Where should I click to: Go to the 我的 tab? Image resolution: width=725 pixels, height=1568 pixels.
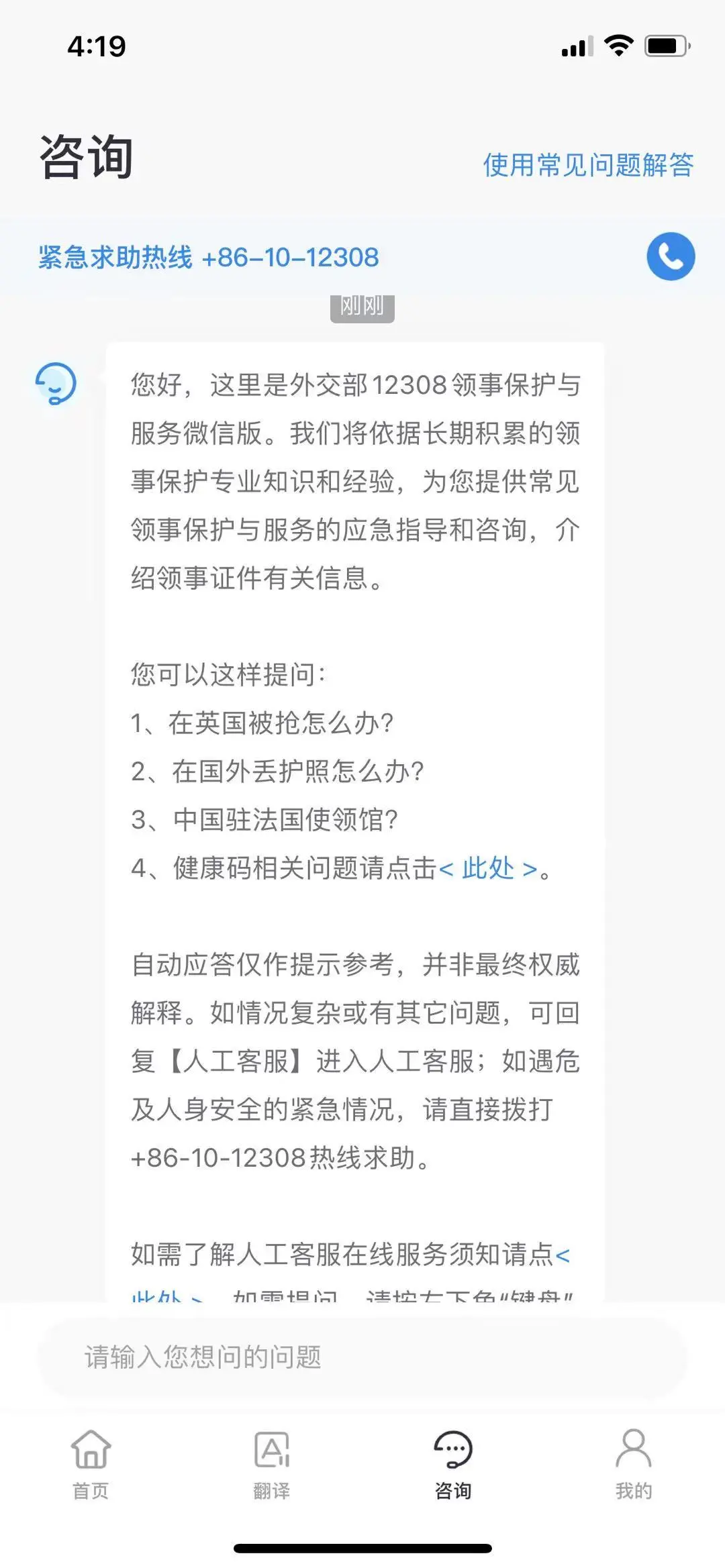[x=634, y=1464]
